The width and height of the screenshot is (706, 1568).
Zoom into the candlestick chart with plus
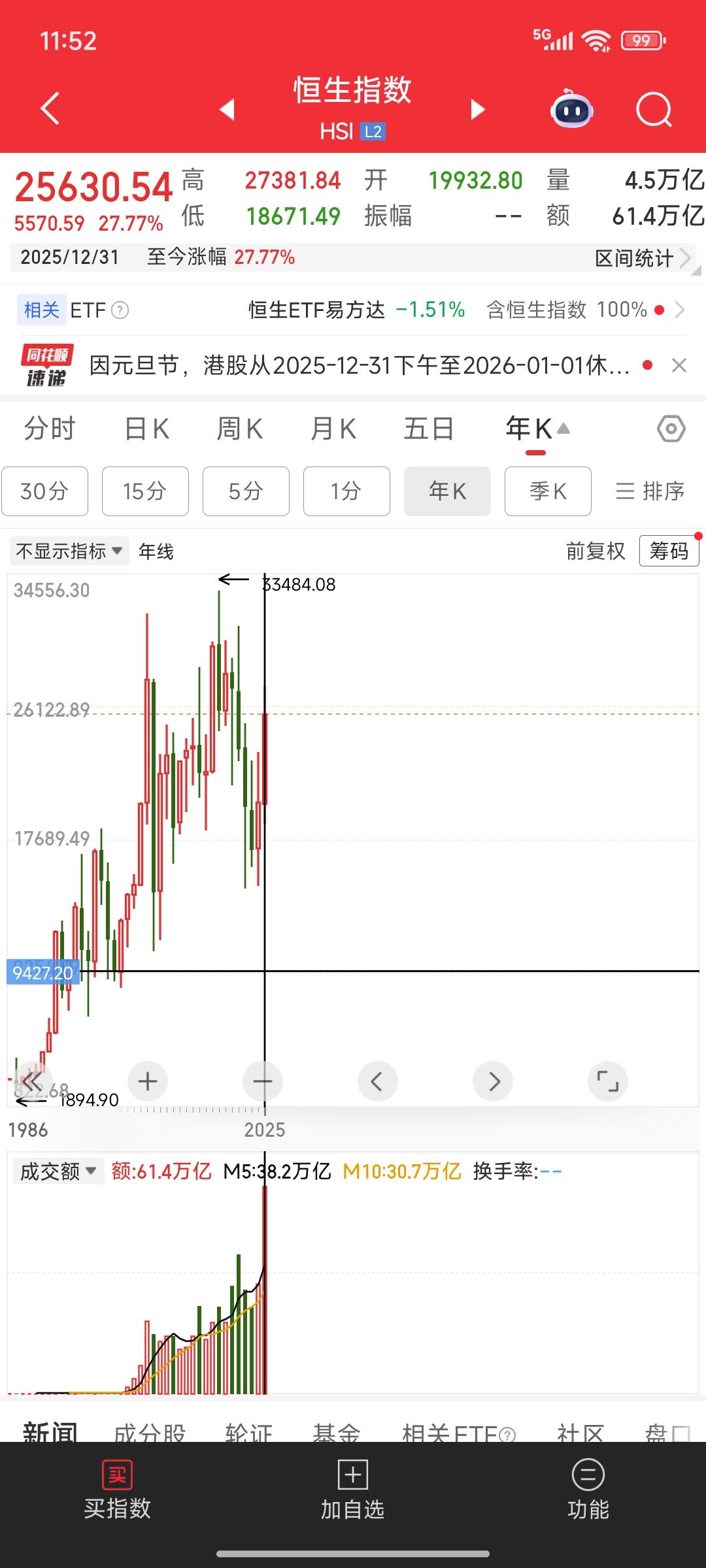click(147, 1081)
